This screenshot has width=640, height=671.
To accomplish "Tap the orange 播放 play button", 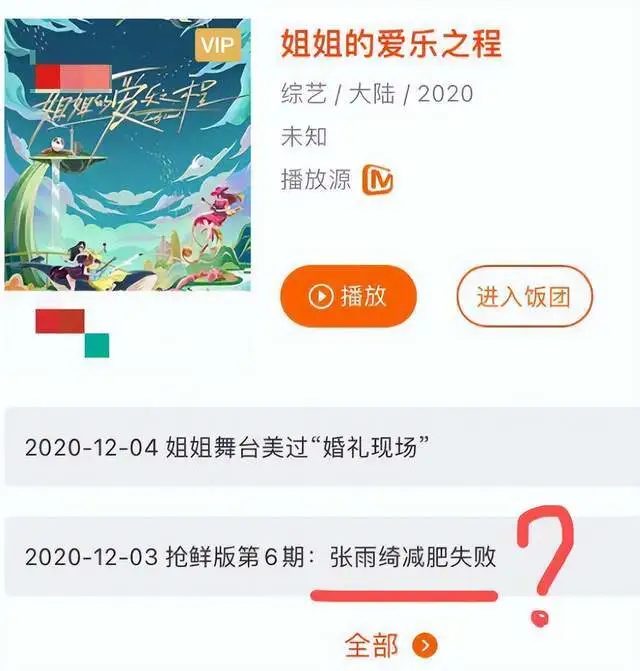I will pyautogui.click(x=347, y=297).
